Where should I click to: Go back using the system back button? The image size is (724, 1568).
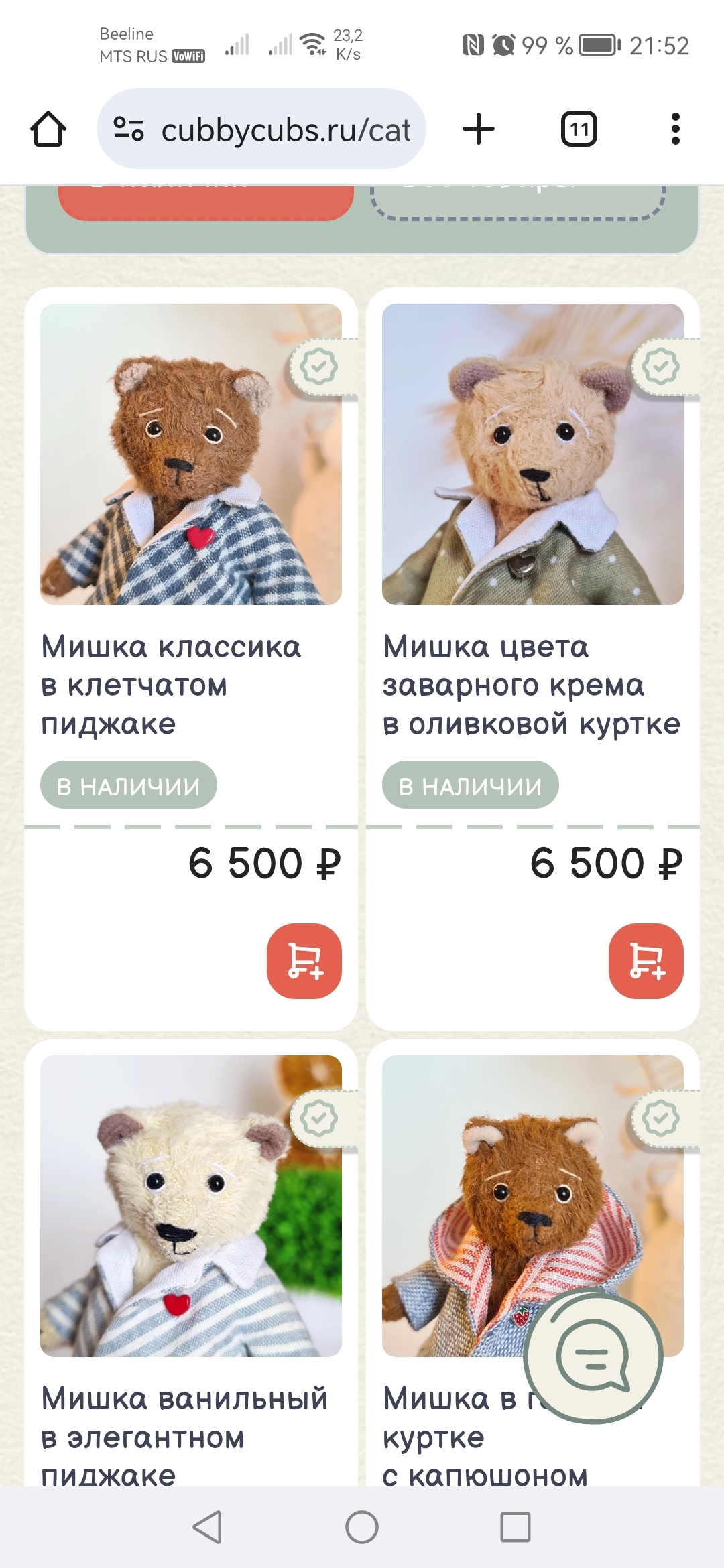207,1527
